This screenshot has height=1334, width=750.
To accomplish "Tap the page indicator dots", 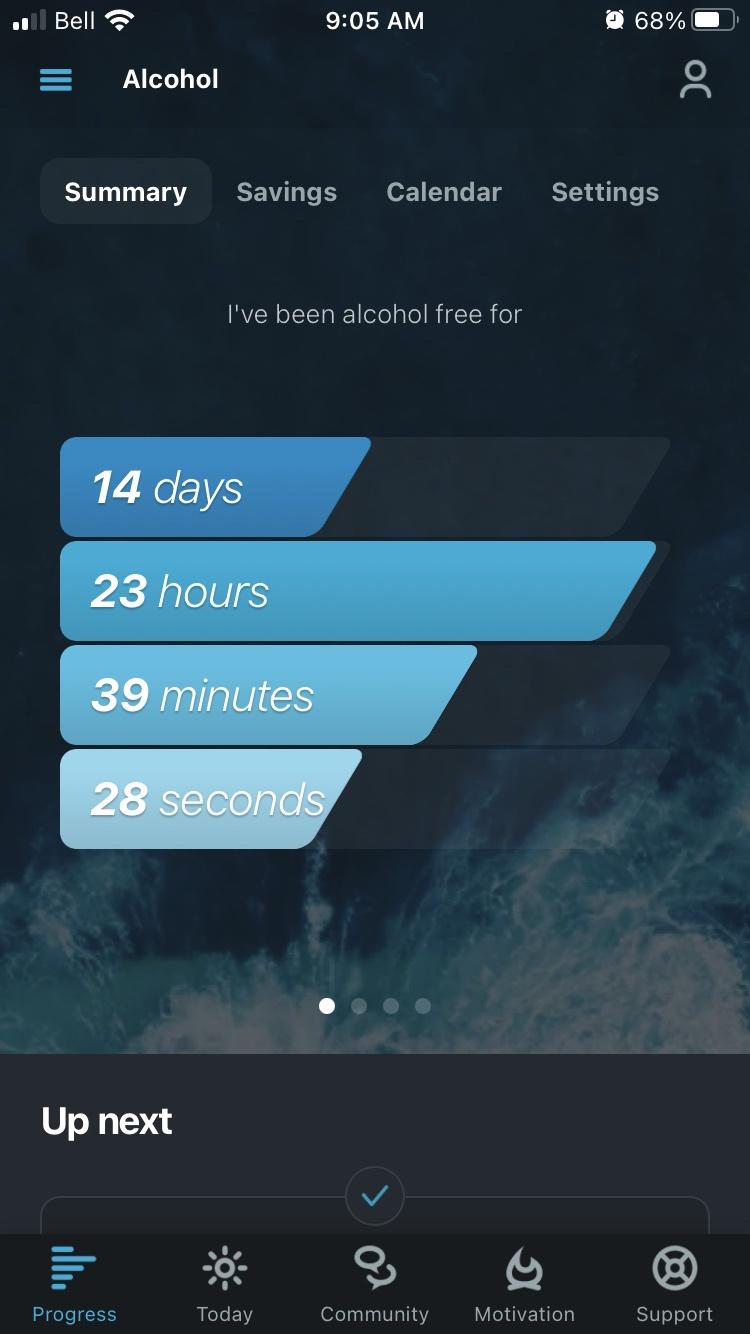I will [375, 1006].
